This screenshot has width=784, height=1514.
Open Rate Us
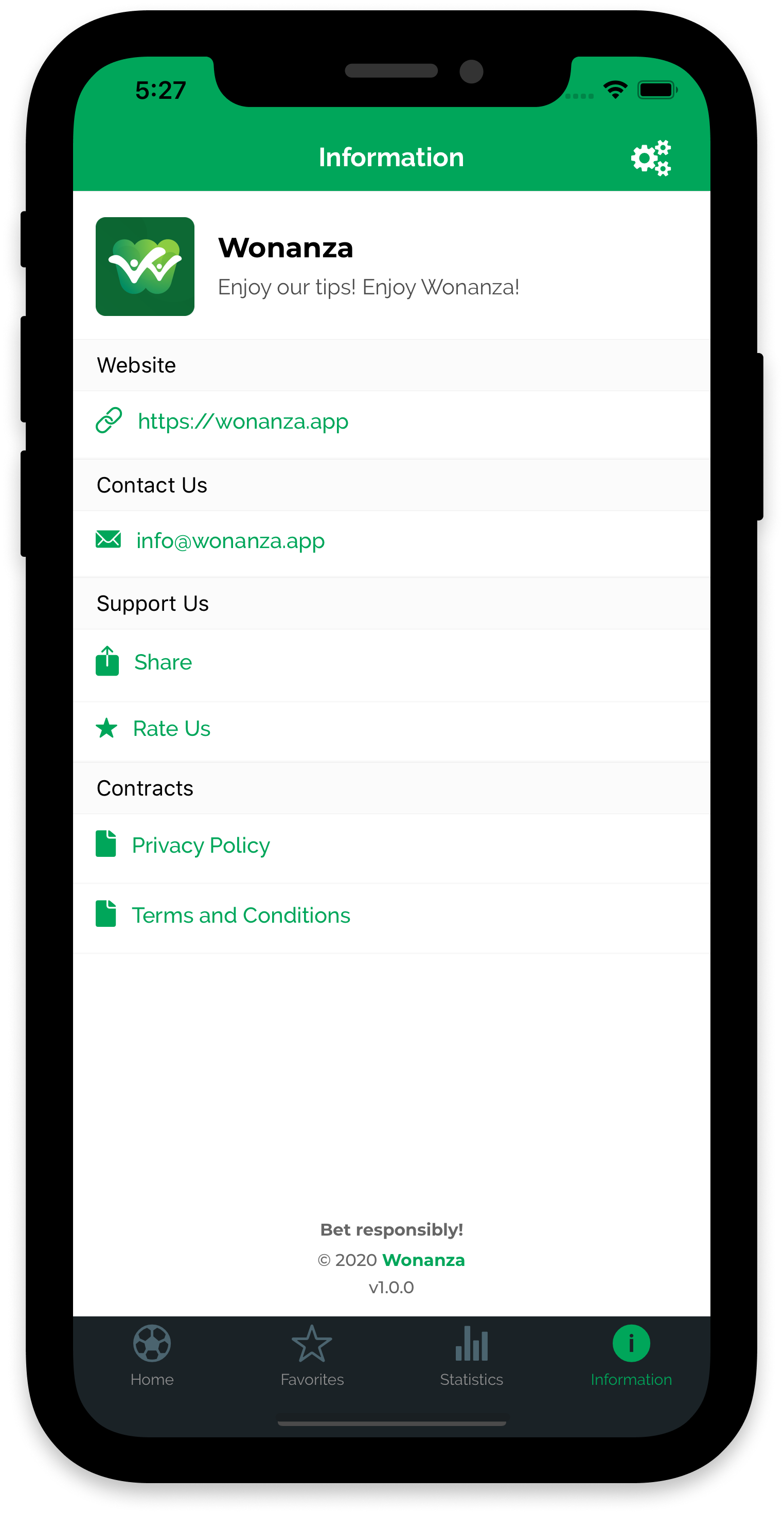[171, 729]
